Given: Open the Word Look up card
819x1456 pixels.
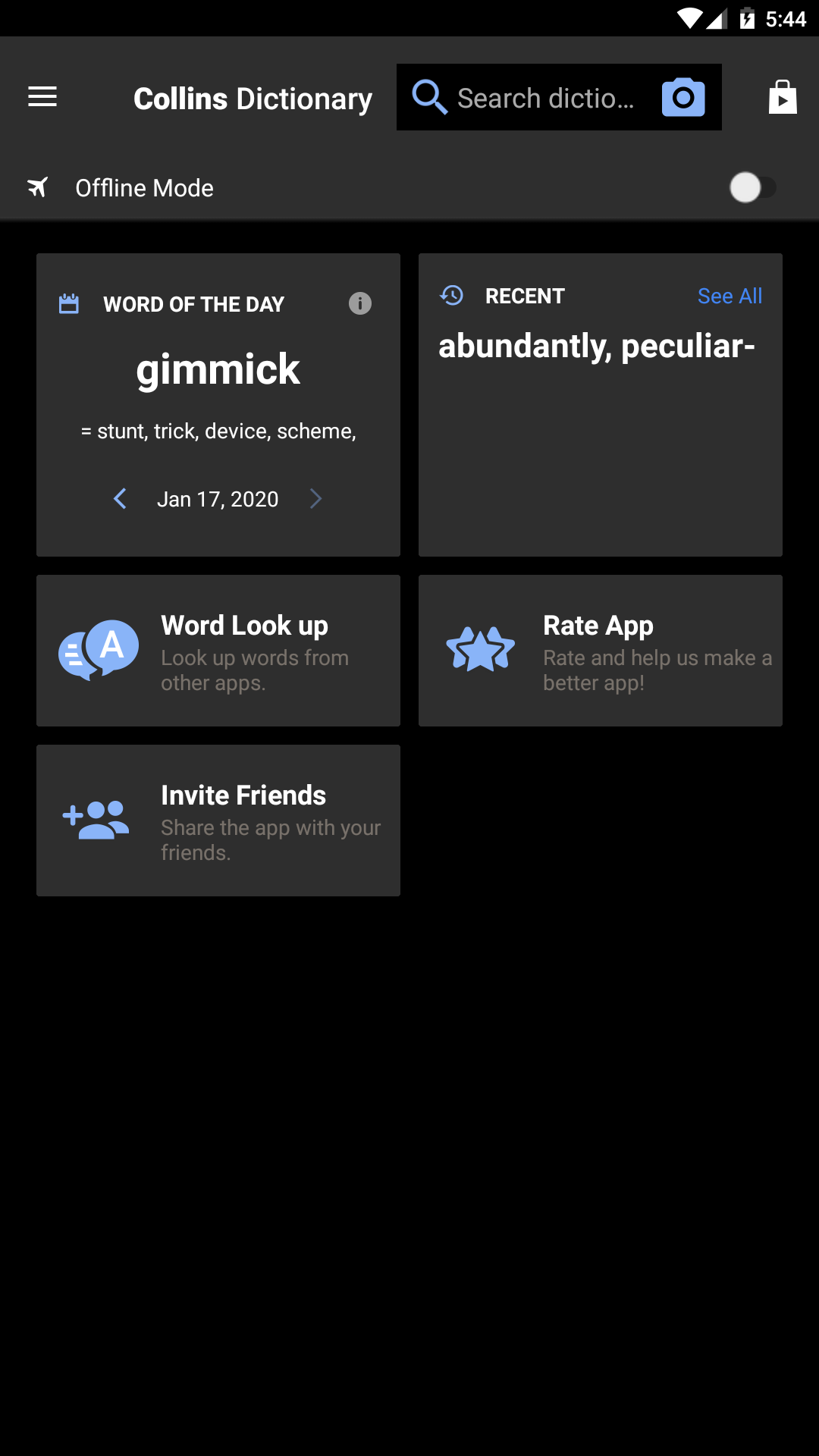Looking at the screenshot, I should point(218,651).
